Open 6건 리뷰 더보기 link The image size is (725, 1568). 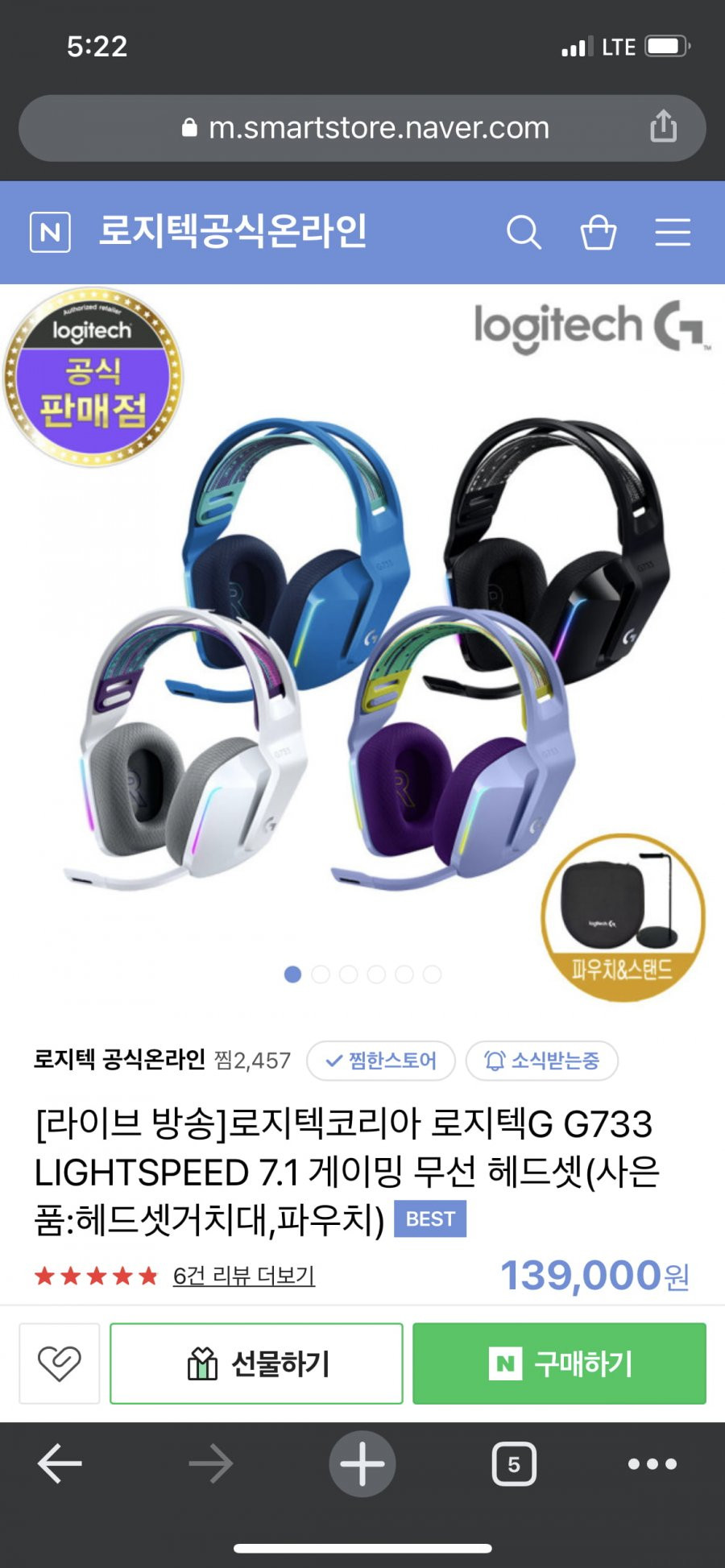click(x=243, y=1276)
